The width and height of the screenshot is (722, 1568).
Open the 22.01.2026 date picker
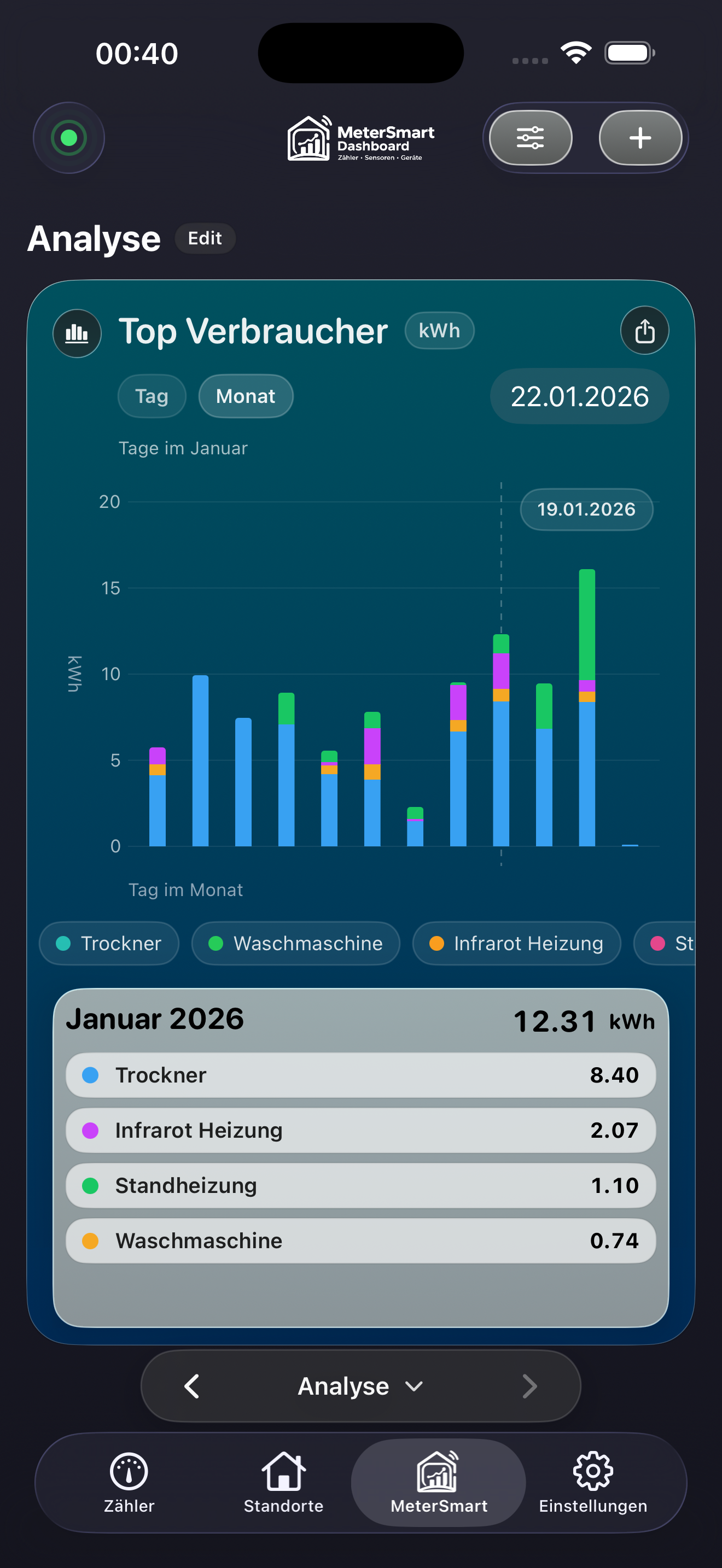coord(579,396)
